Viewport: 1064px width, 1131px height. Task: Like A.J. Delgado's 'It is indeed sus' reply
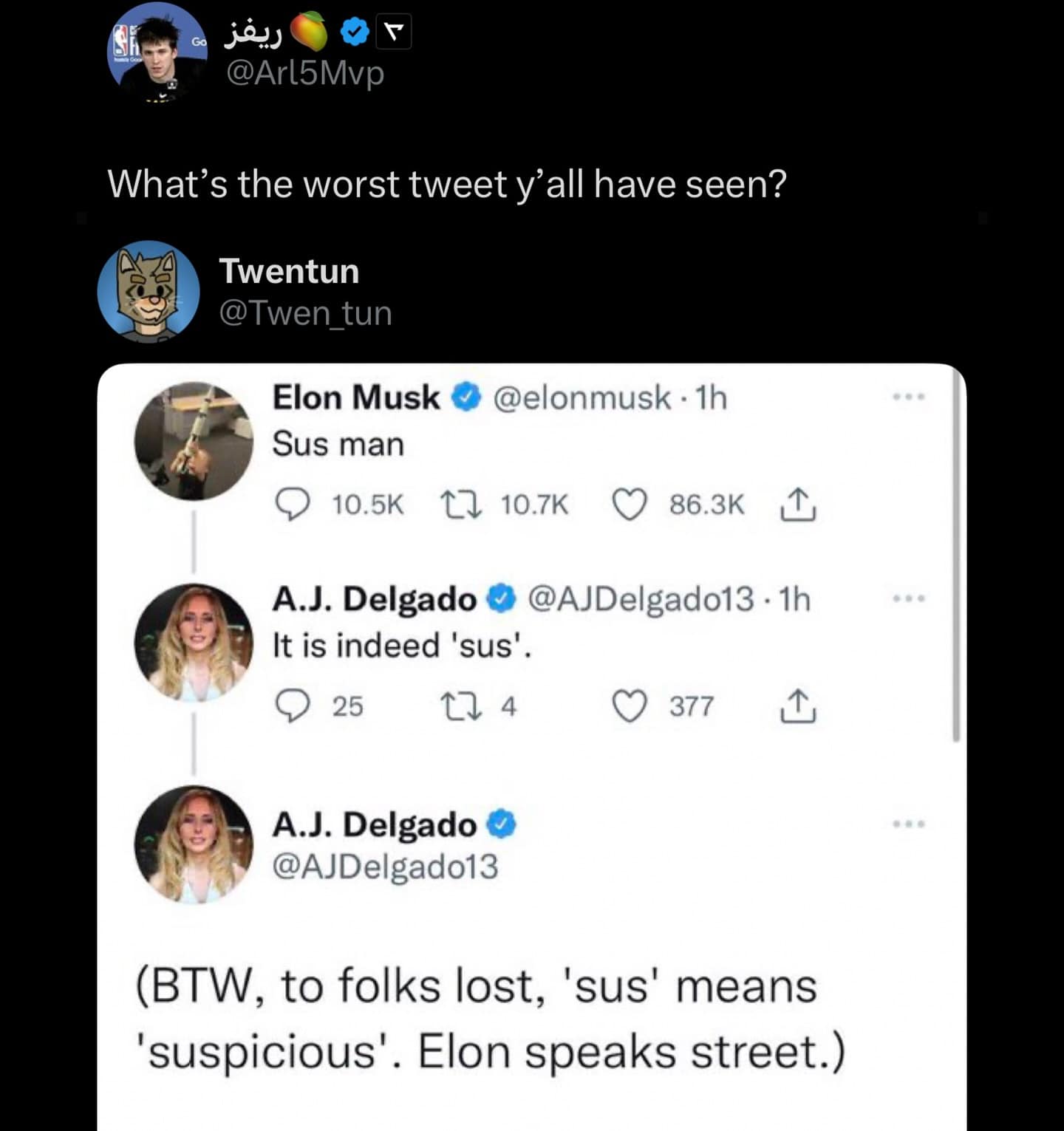pos(630,707)
